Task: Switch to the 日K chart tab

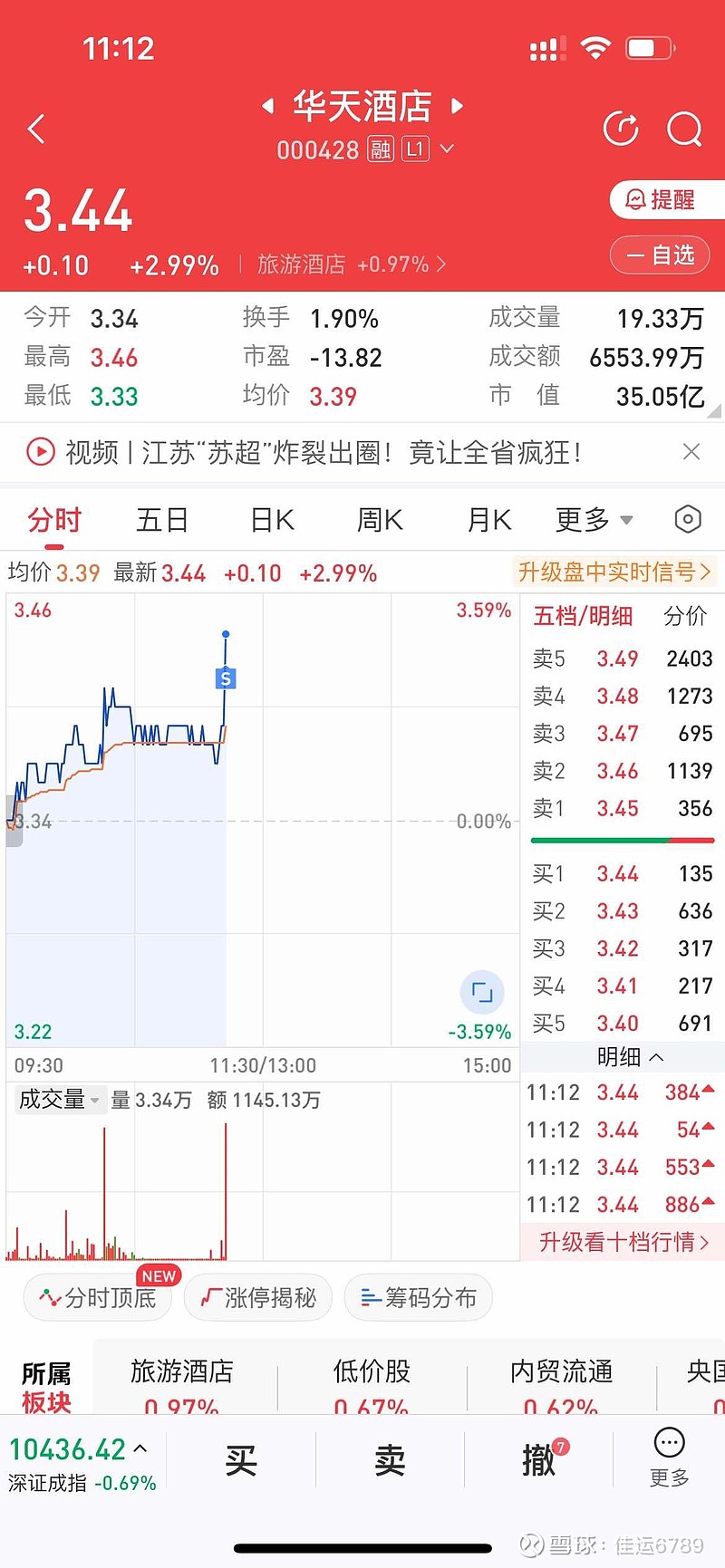Action: click(x=272, y=520)
